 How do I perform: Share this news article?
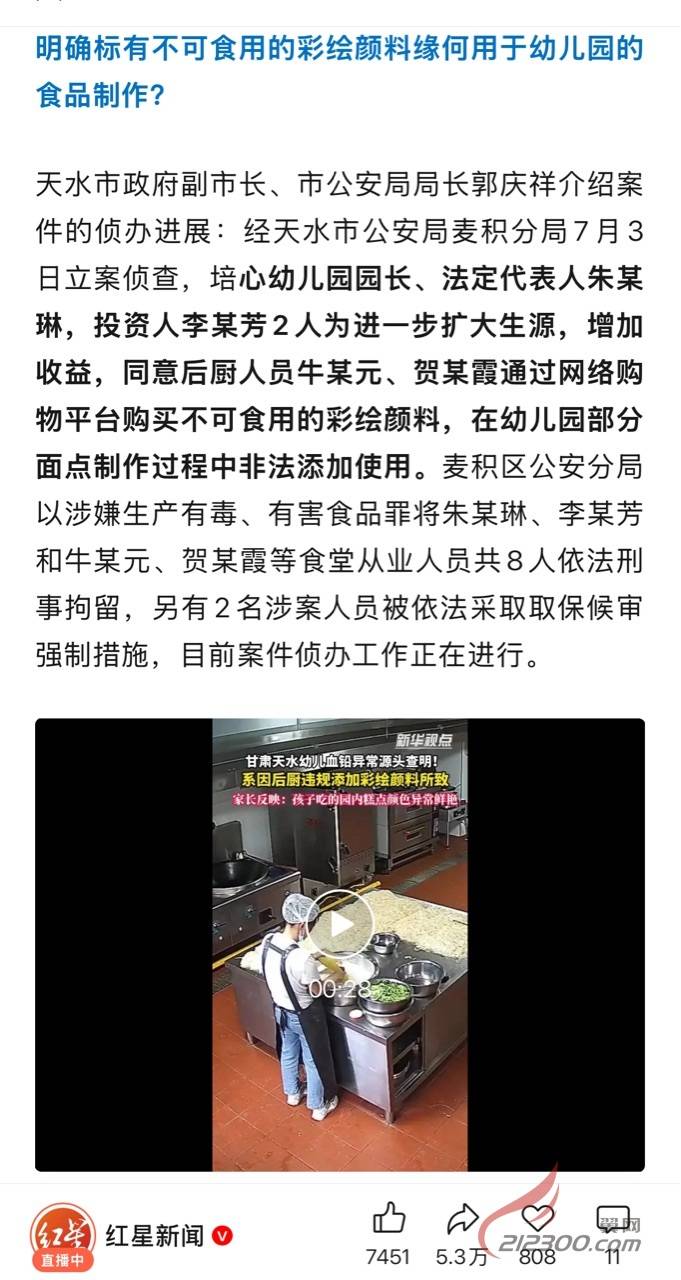coord(462,1219)
